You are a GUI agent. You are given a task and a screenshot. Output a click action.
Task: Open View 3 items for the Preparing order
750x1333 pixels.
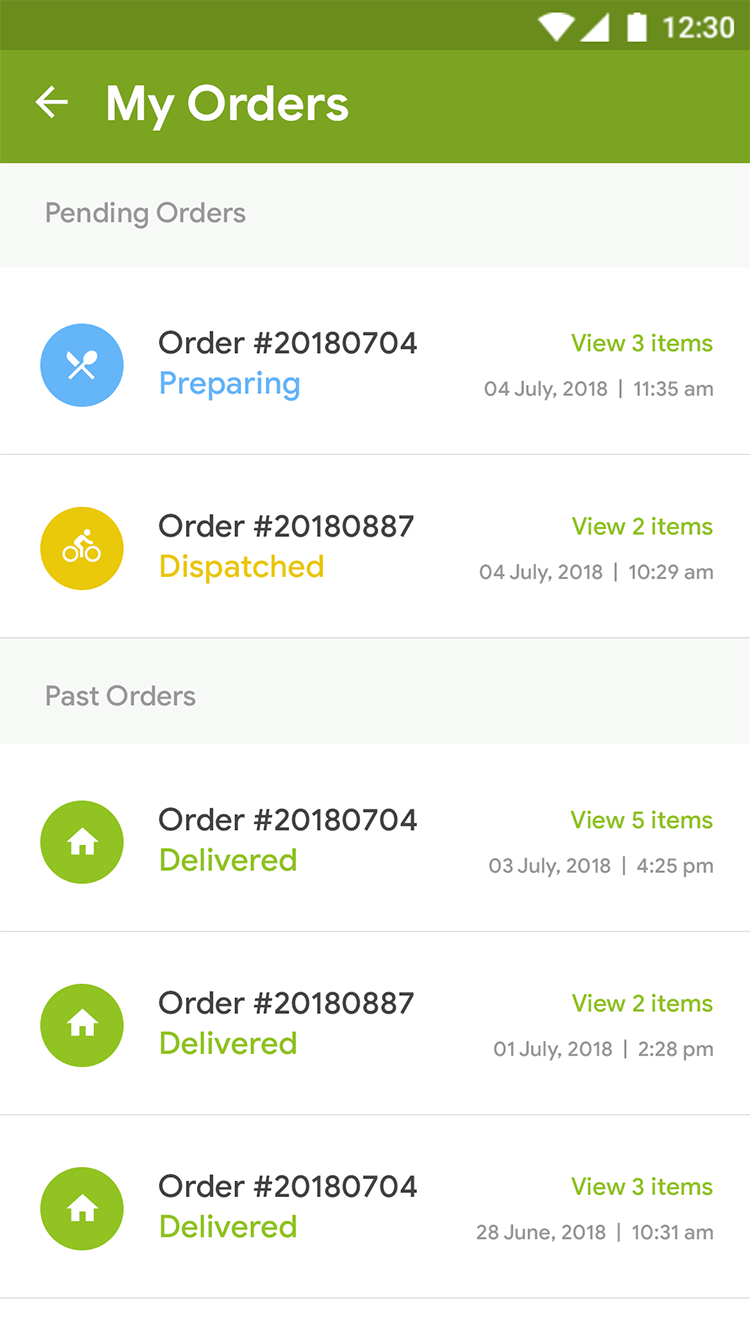(641, 343)
